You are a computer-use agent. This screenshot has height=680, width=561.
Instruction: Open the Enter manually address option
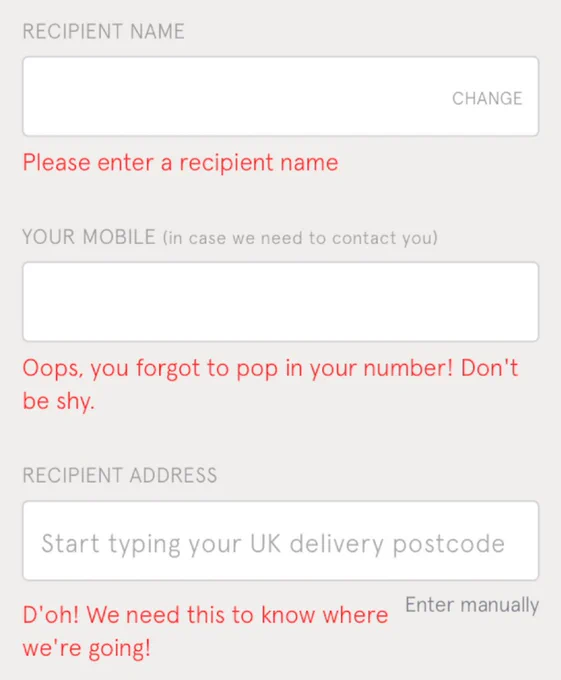pyautogui.click(x=472, y=605)
